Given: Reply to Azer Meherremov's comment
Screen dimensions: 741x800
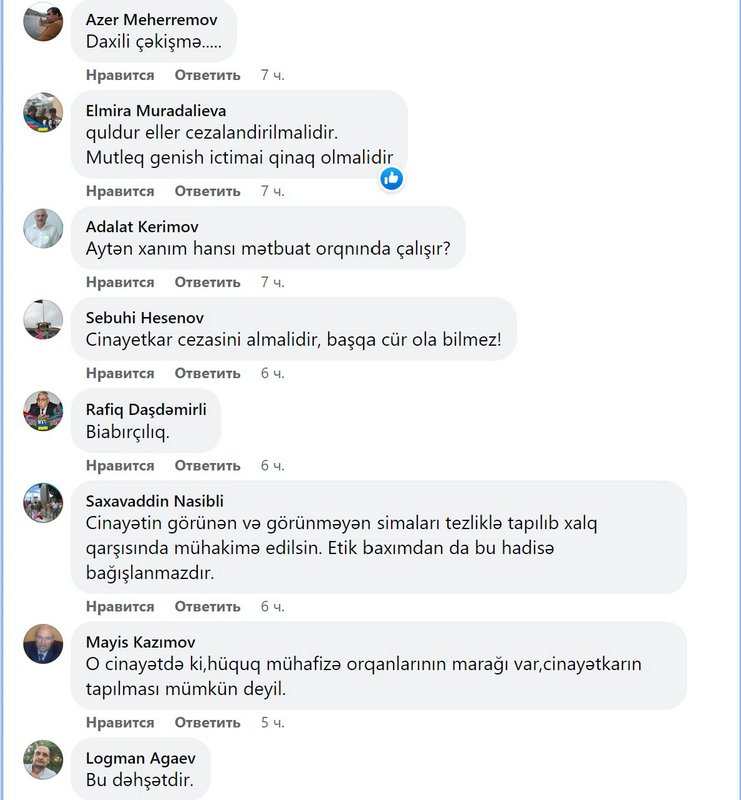Looking at the screenshot, I should point(207,75).
